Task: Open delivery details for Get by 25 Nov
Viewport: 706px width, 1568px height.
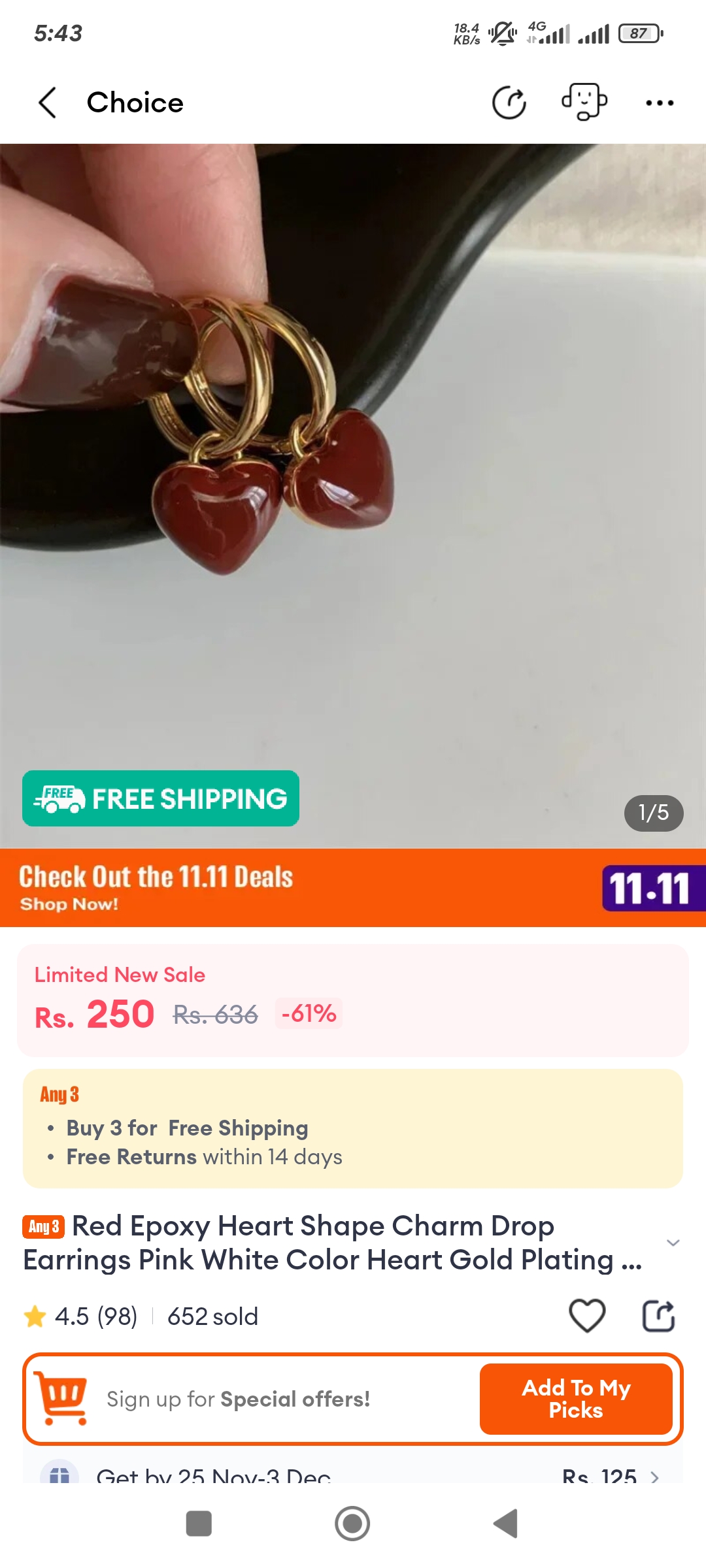Action: coord(353,1475)
